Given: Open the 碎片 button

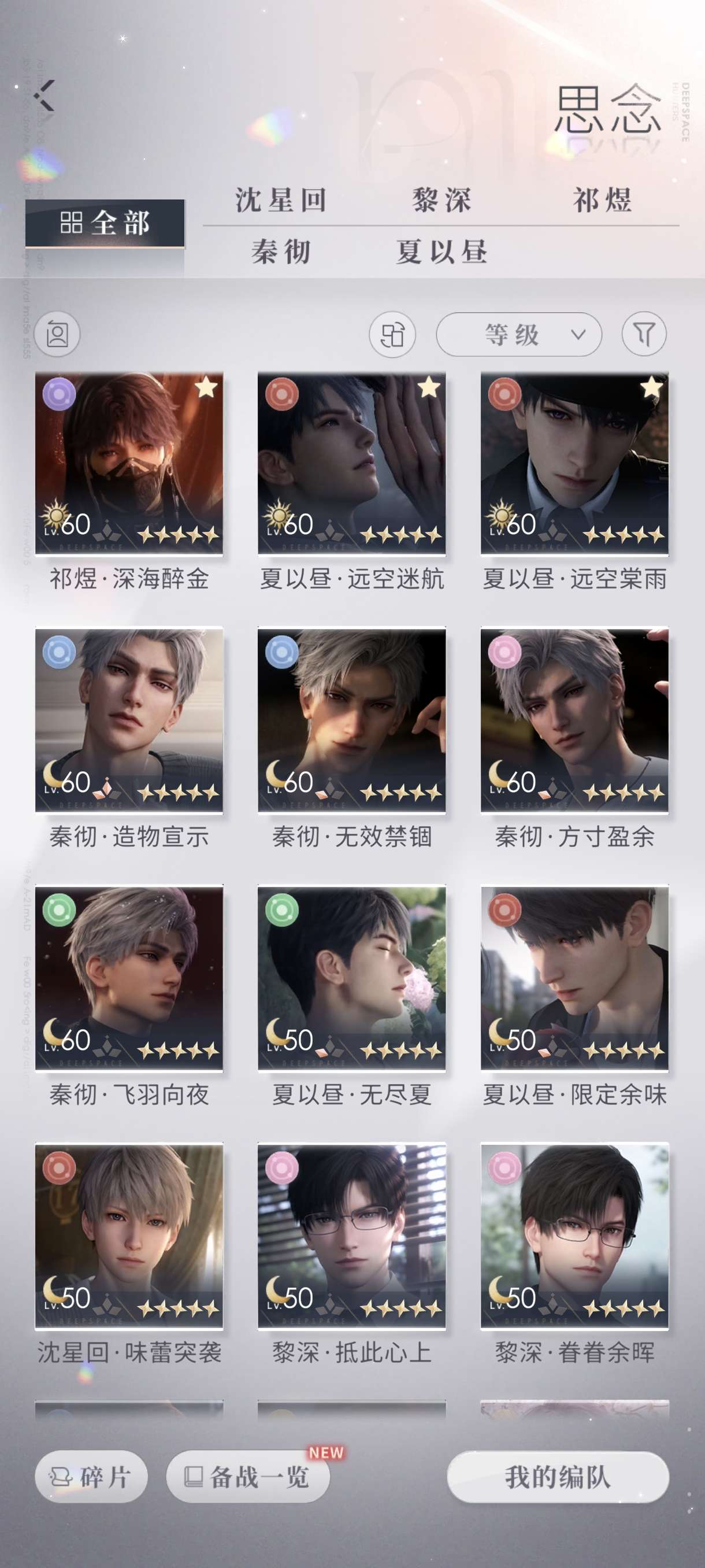Looking at the screenshot, I should pyautogui.click(x=91, y=1477).
